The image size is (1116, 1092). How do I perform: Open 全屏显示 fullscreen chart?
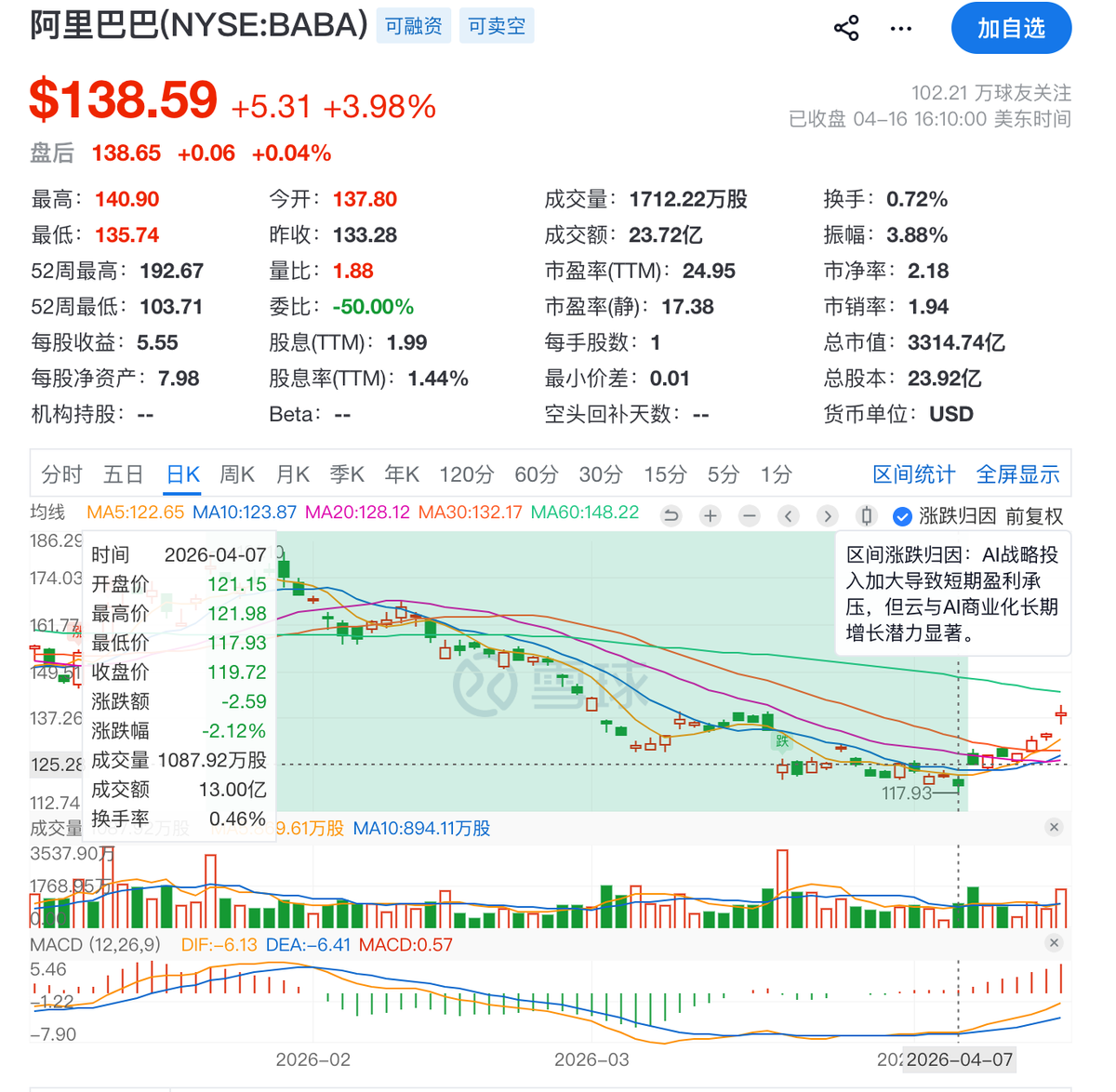pyautogui.click(x=1017, y=474)
